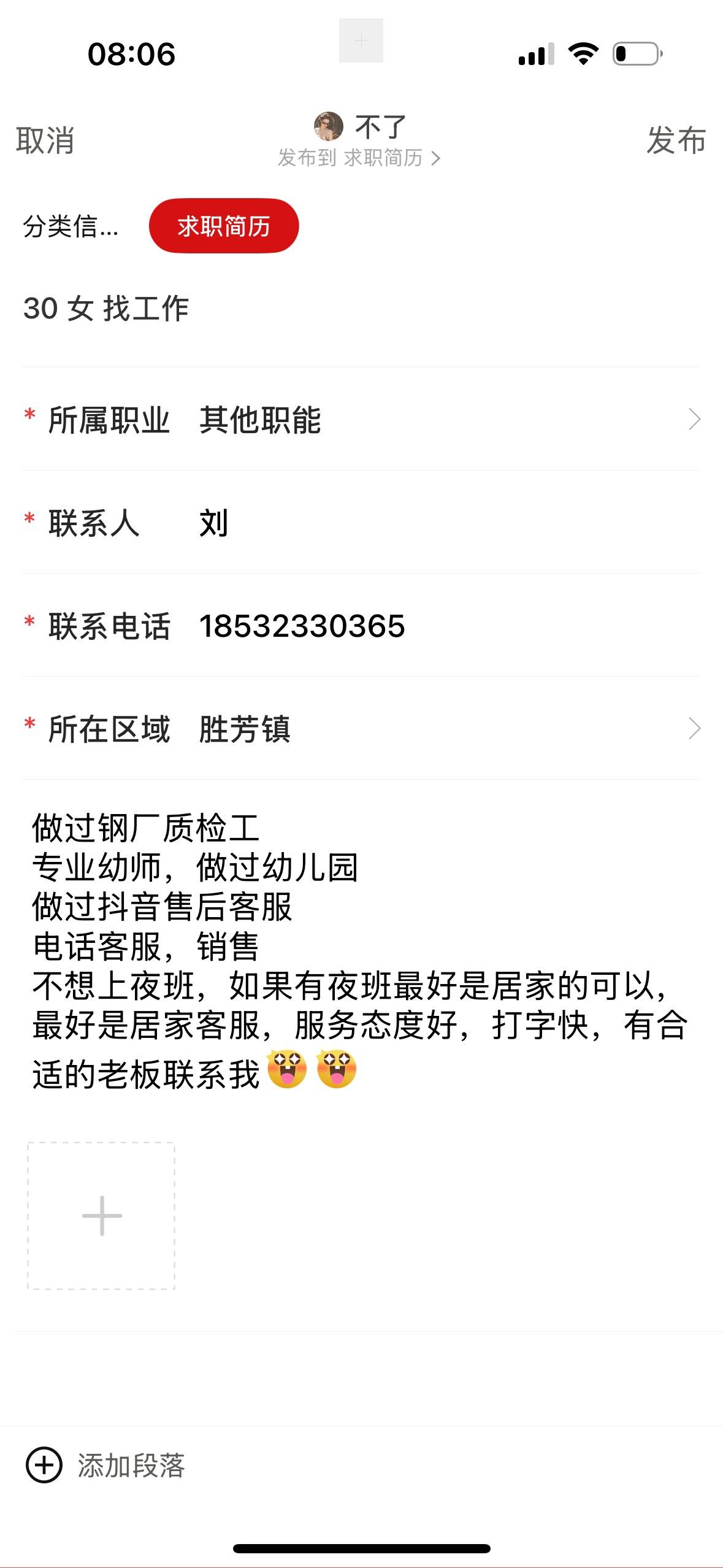This screenshot has height=1568, width=723.
Task: Tap 发布 to publish the resume
Action: tap(676, 140)
